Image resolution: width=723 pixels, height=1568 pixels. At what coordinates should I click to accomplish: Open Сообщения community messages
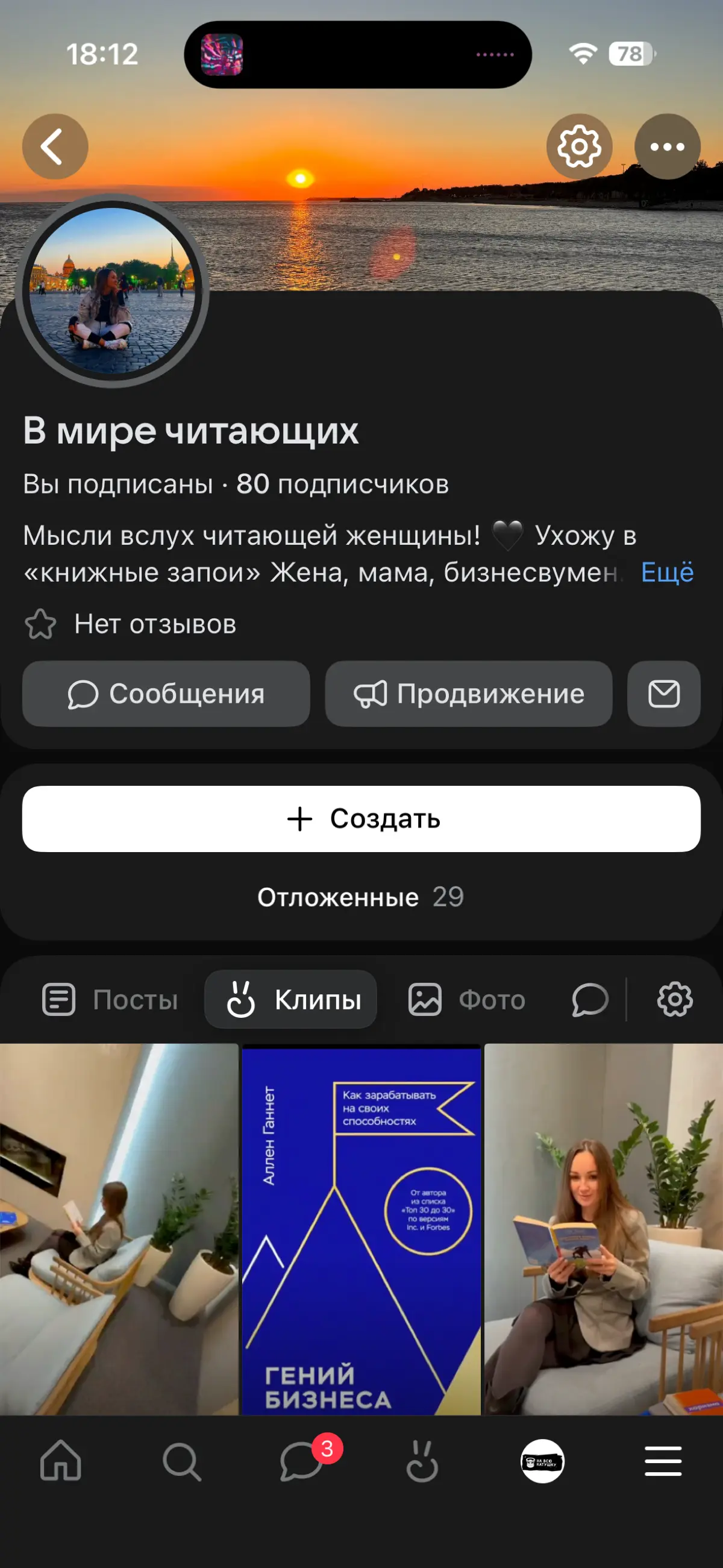point(166,693)
